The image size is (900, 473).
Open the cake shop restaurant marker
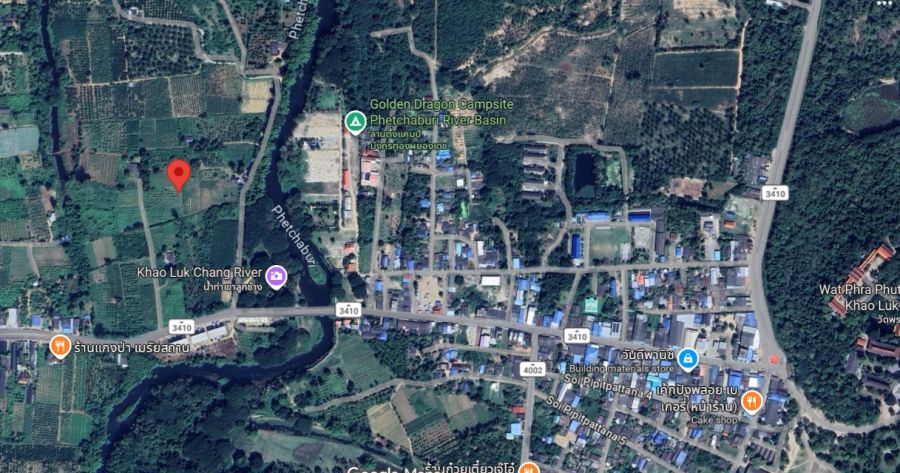point(751,402)
